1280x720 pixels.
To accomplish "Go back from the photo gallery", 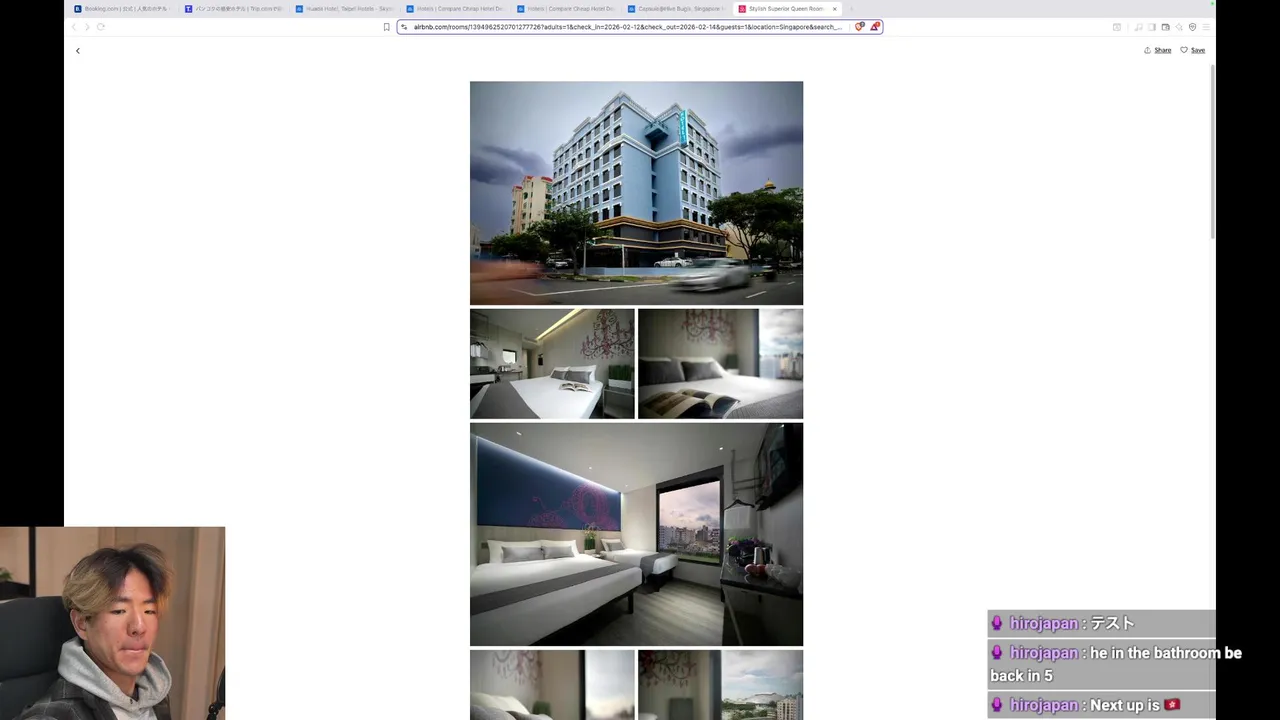I will point(77,50).
